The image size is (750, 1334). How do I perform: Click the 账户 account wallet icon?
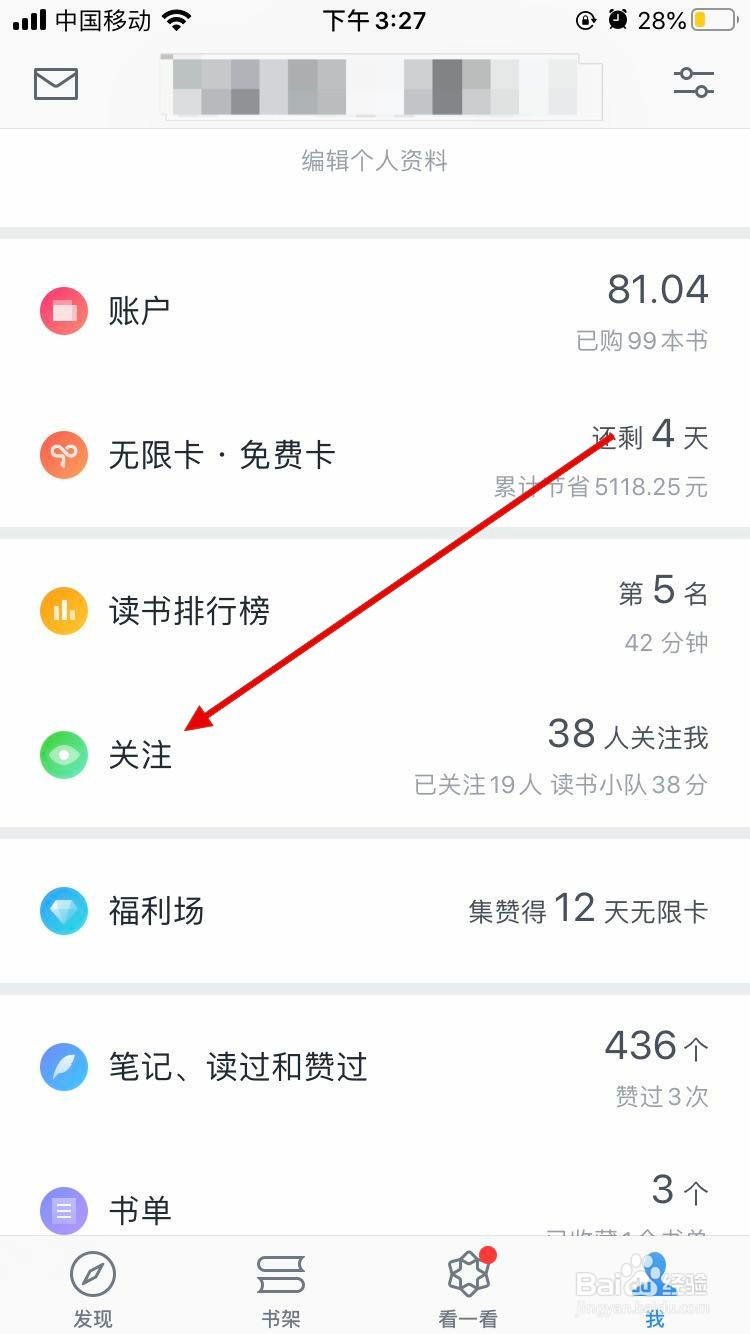coord(63,310)
